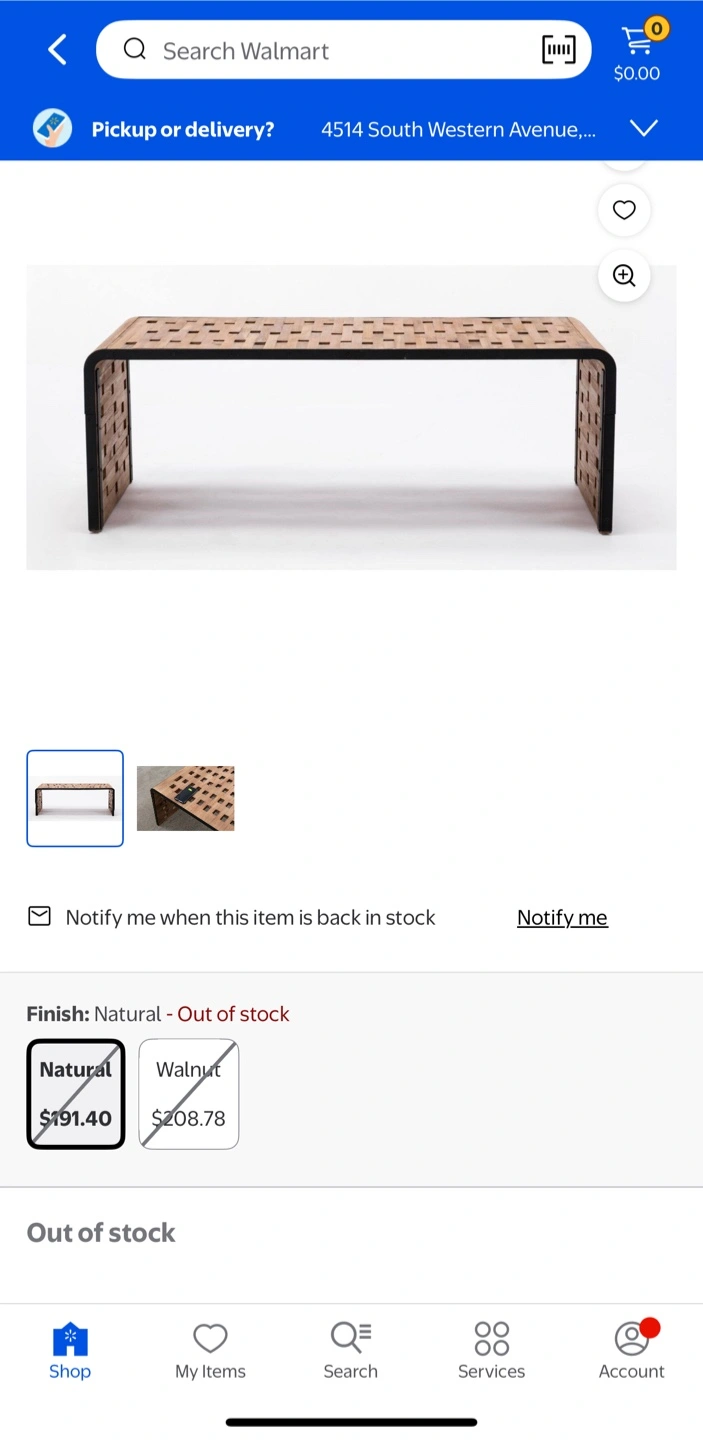Go back using the back arrow
The height and width of the screenshot is (1440, 703).
[57, 50]
